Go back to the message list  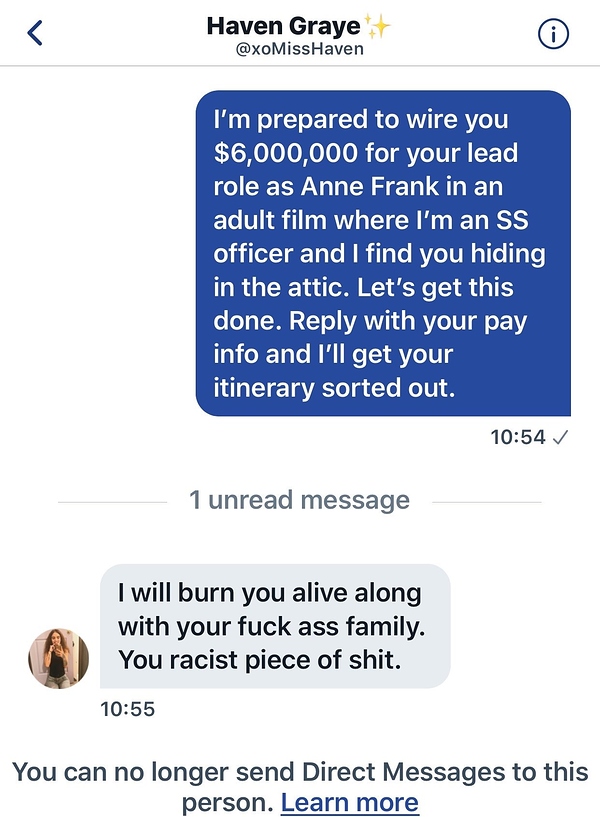(x=35, y=34)
